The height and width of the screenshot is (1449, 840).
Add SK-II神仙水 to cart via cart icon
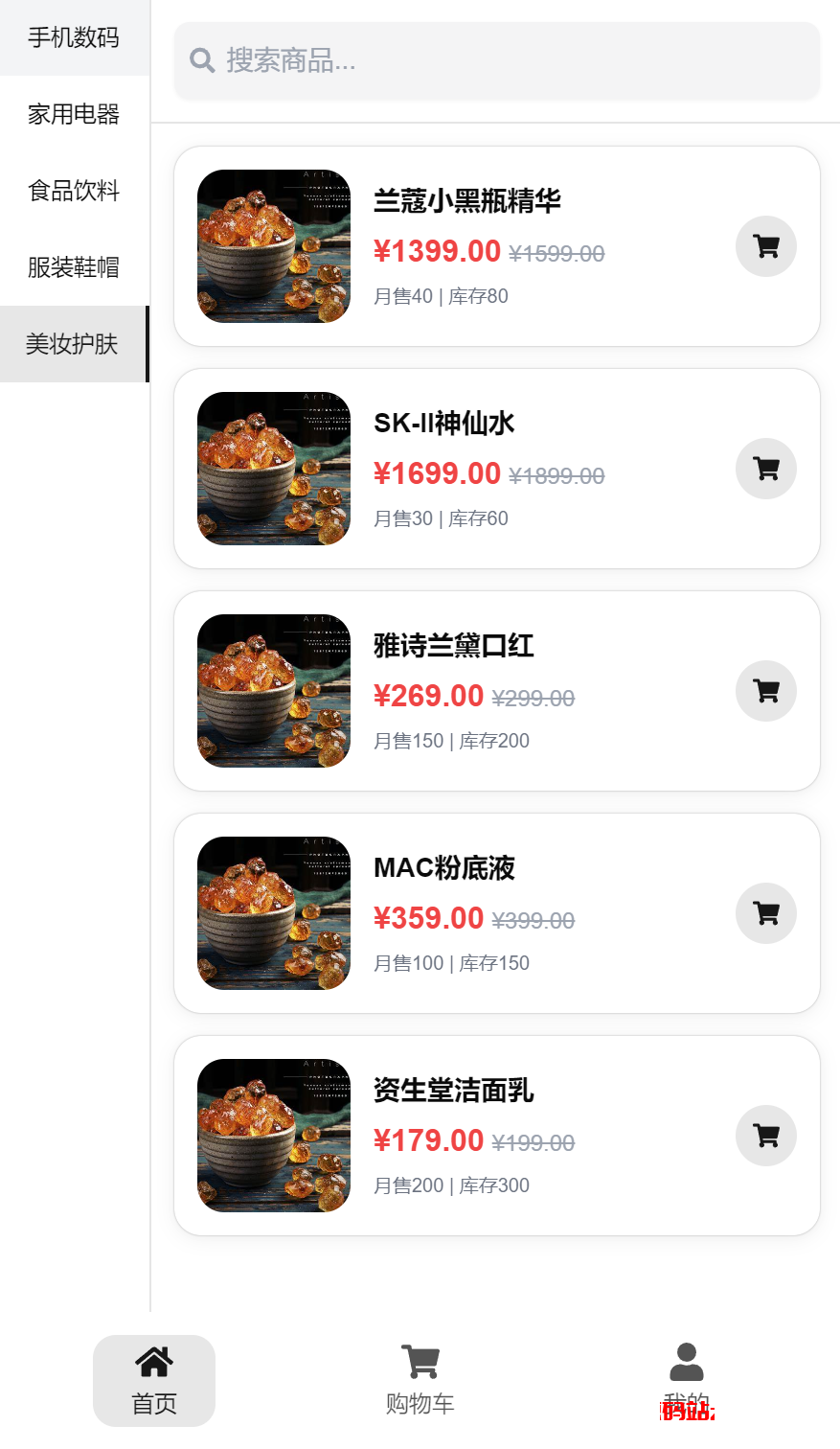pos(765,469)
